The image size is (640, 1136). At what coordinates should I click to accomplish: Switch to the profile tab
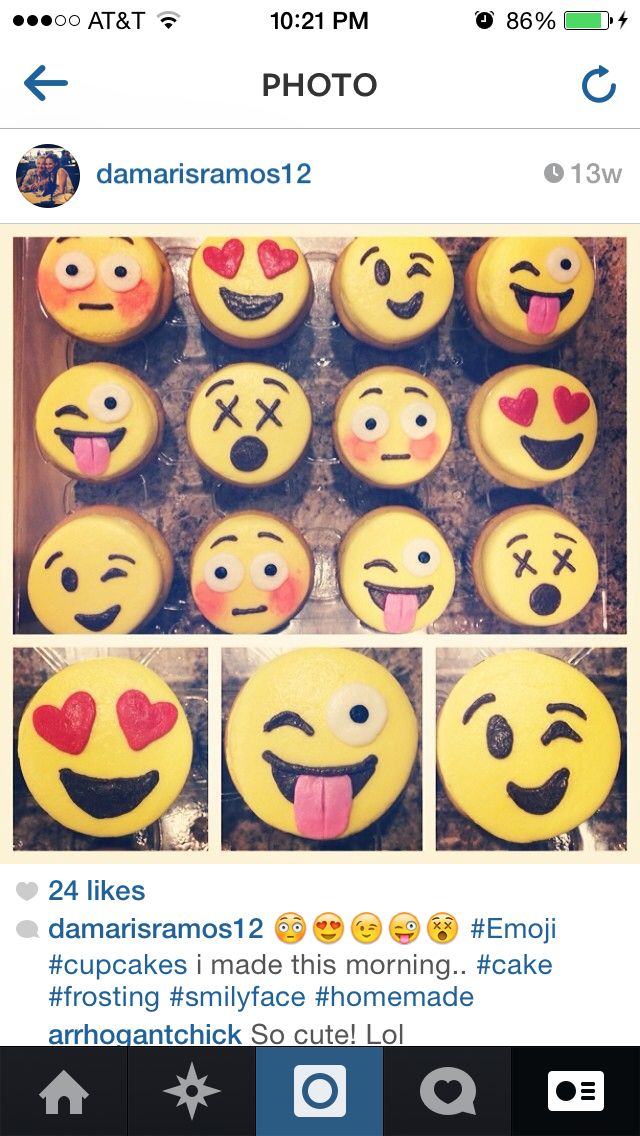[x=575, y=1092]
